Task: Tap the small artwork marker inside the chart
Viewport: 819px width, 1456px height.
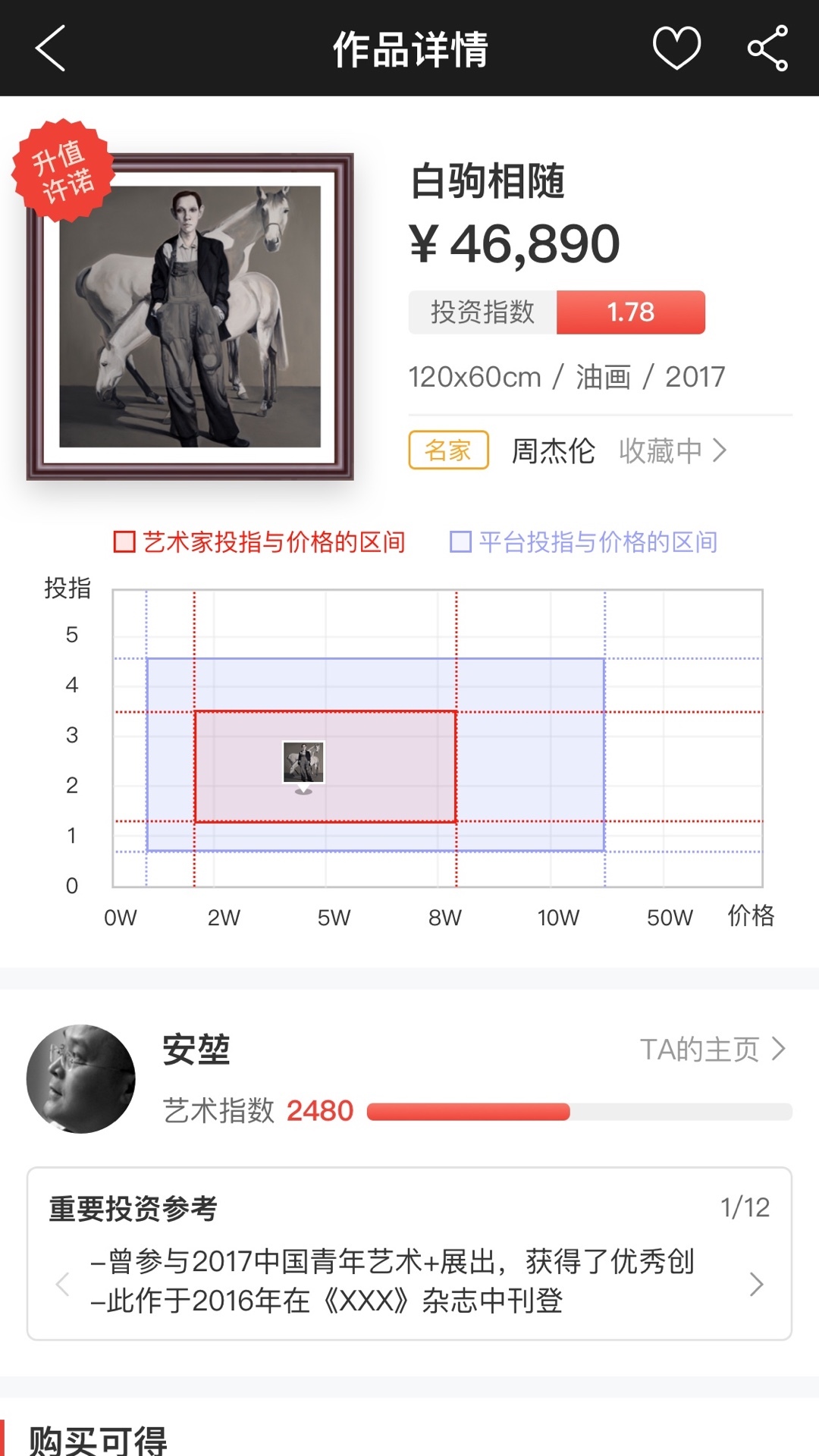Action: pyautogui.click(x=303, y=764)
